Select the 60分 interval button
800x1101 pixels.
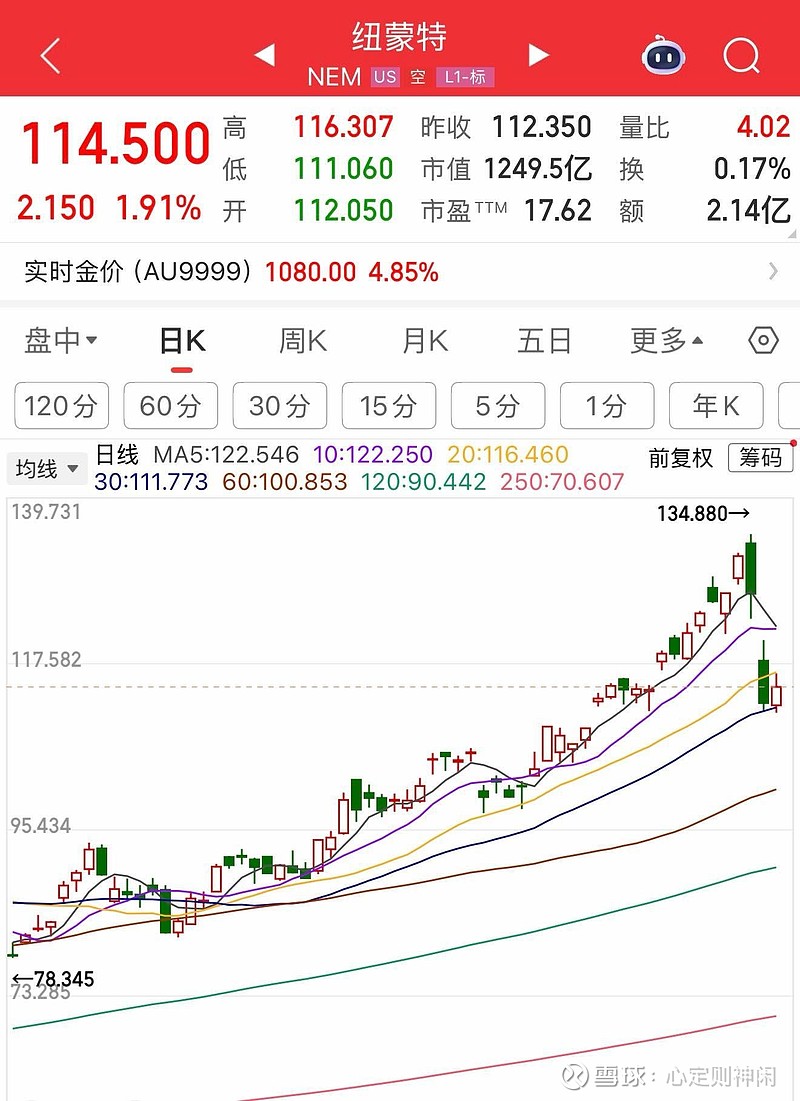(170, 406)
